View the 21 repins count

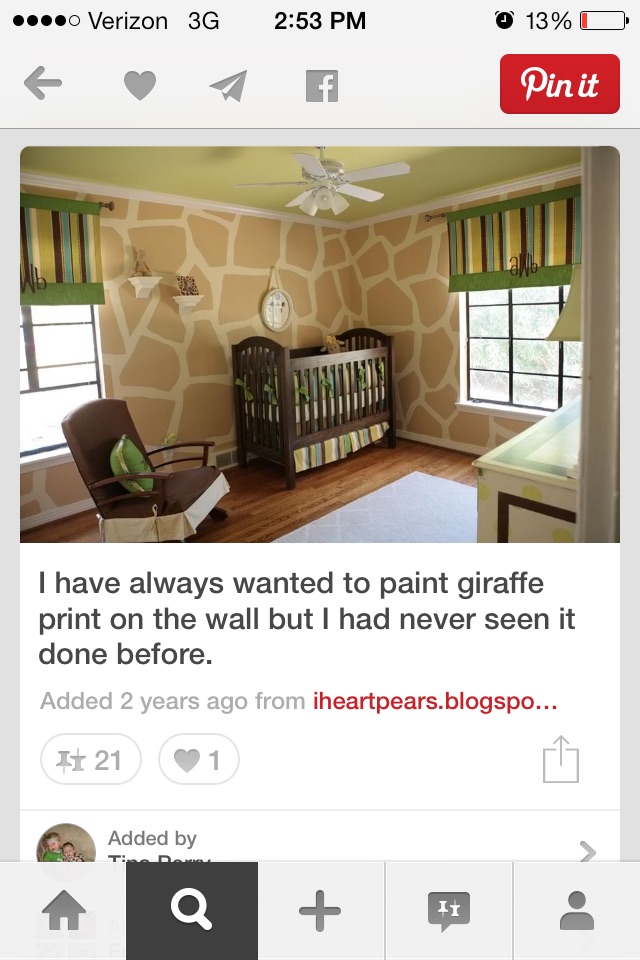tap(91, 760)
